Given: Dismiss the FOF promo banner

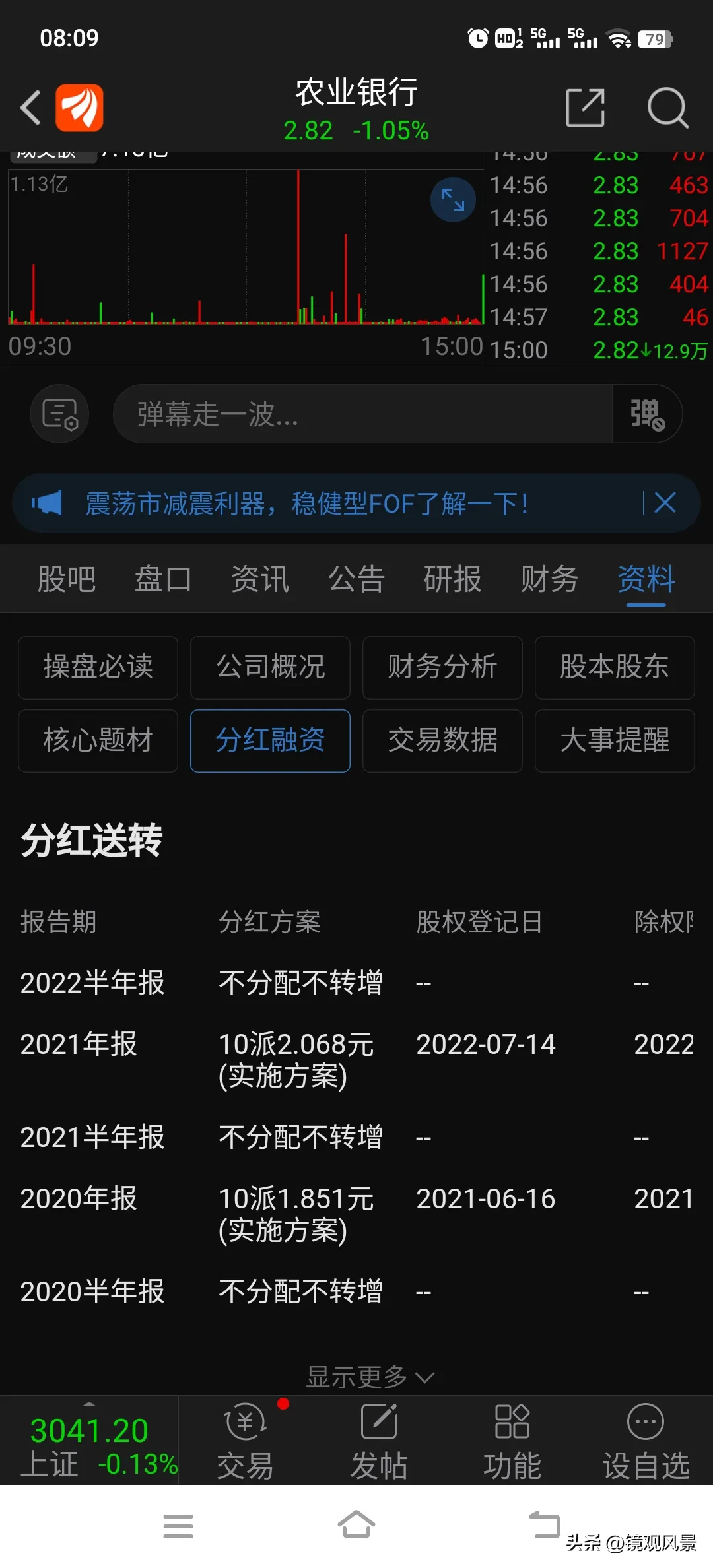Looking at the screenshot, I should coord(665,503).
